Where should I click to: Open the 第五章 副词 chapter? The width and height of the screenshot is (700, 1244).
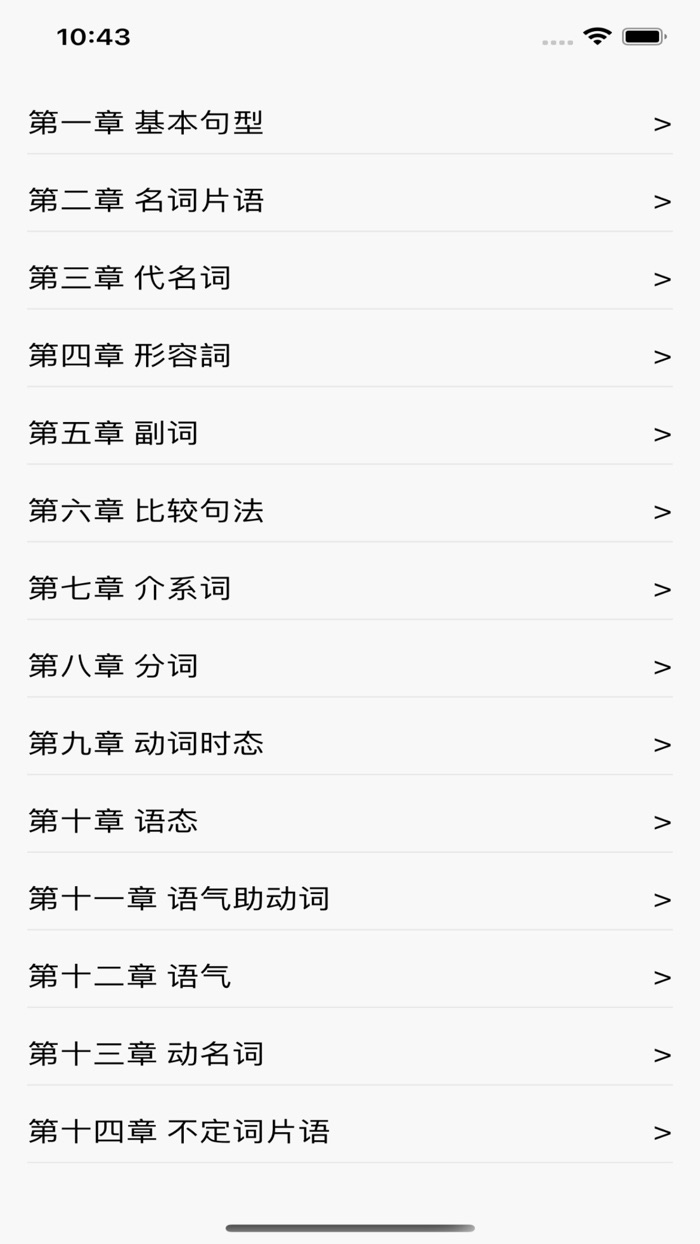pyautogui.click(x=350, y=433)
